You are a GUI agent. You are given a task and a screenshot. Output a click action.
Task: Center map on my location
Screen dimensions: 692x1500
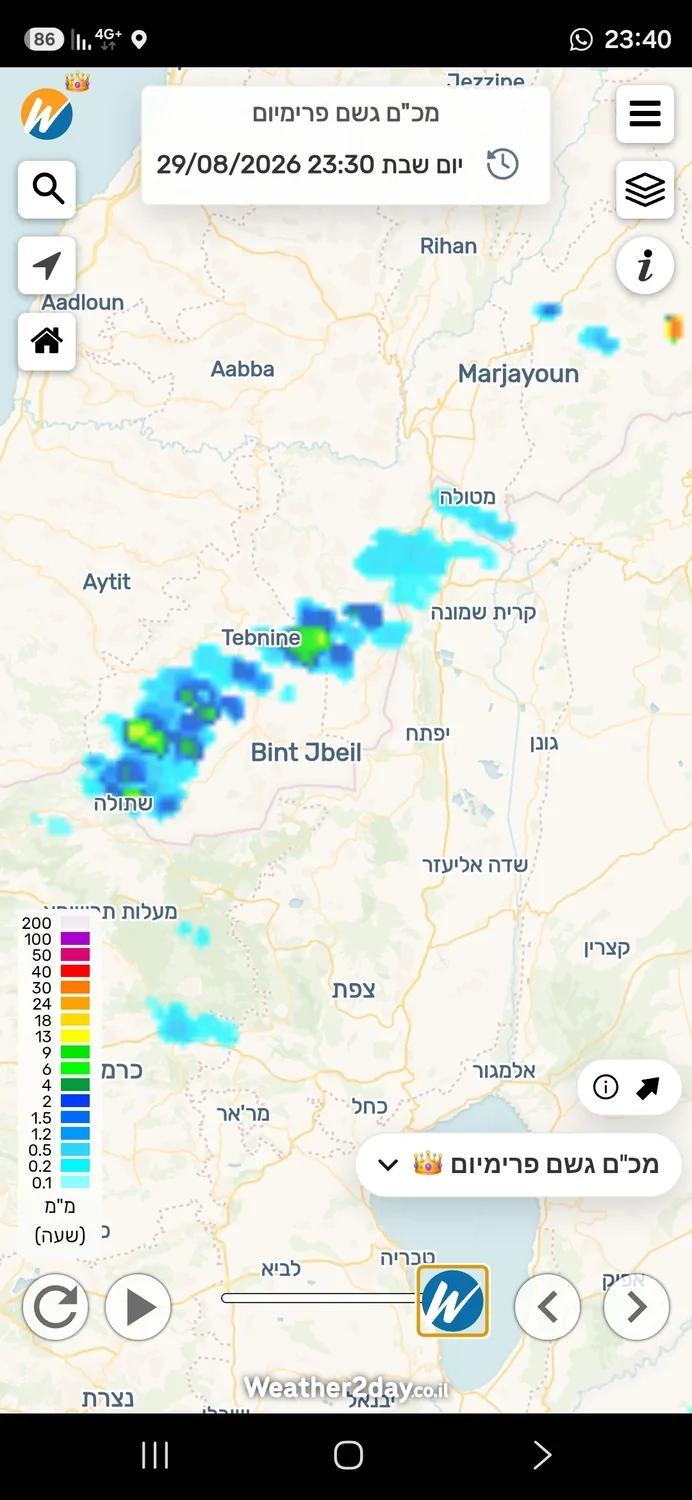(47, 266)
